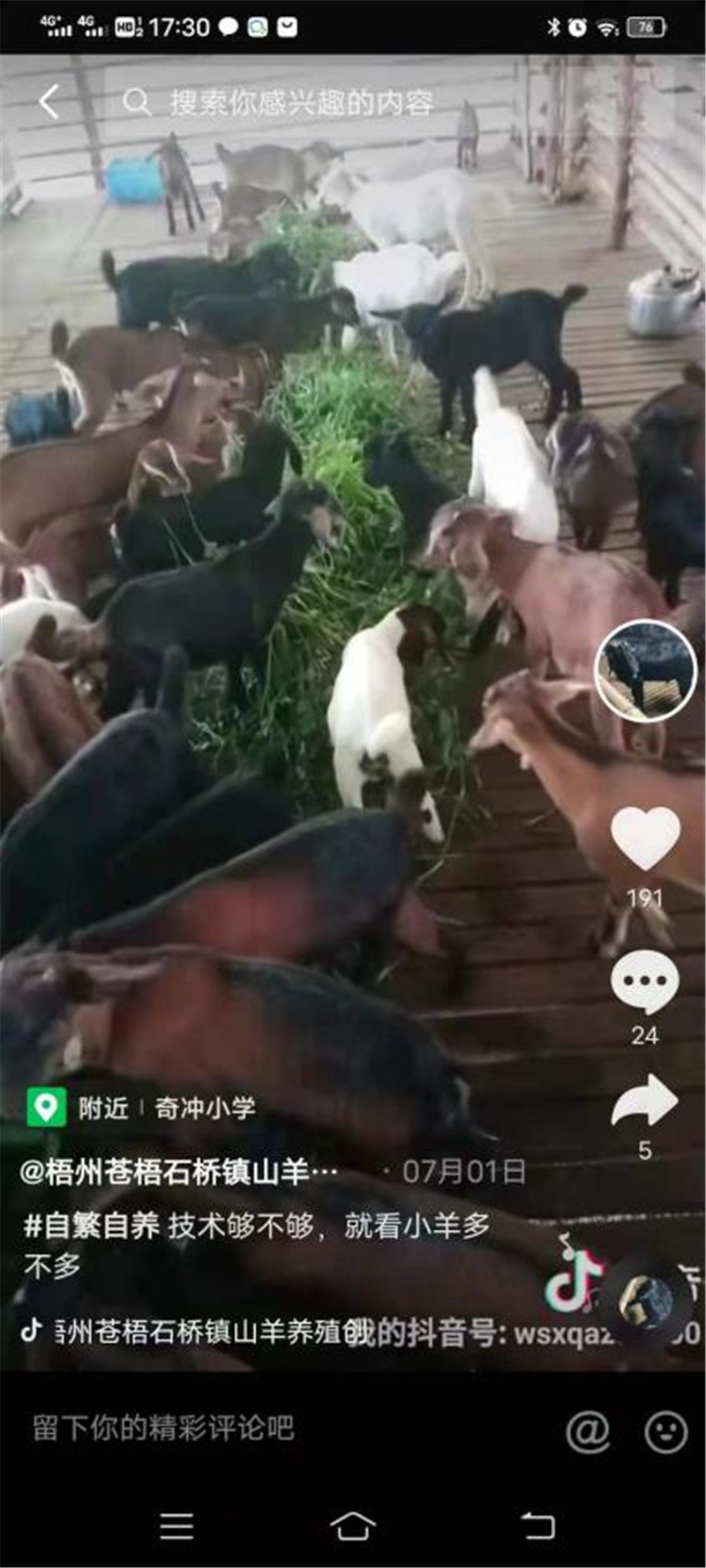Open the system recent apps menu
706x1568 pixels.
click(x=176, y=1526)
